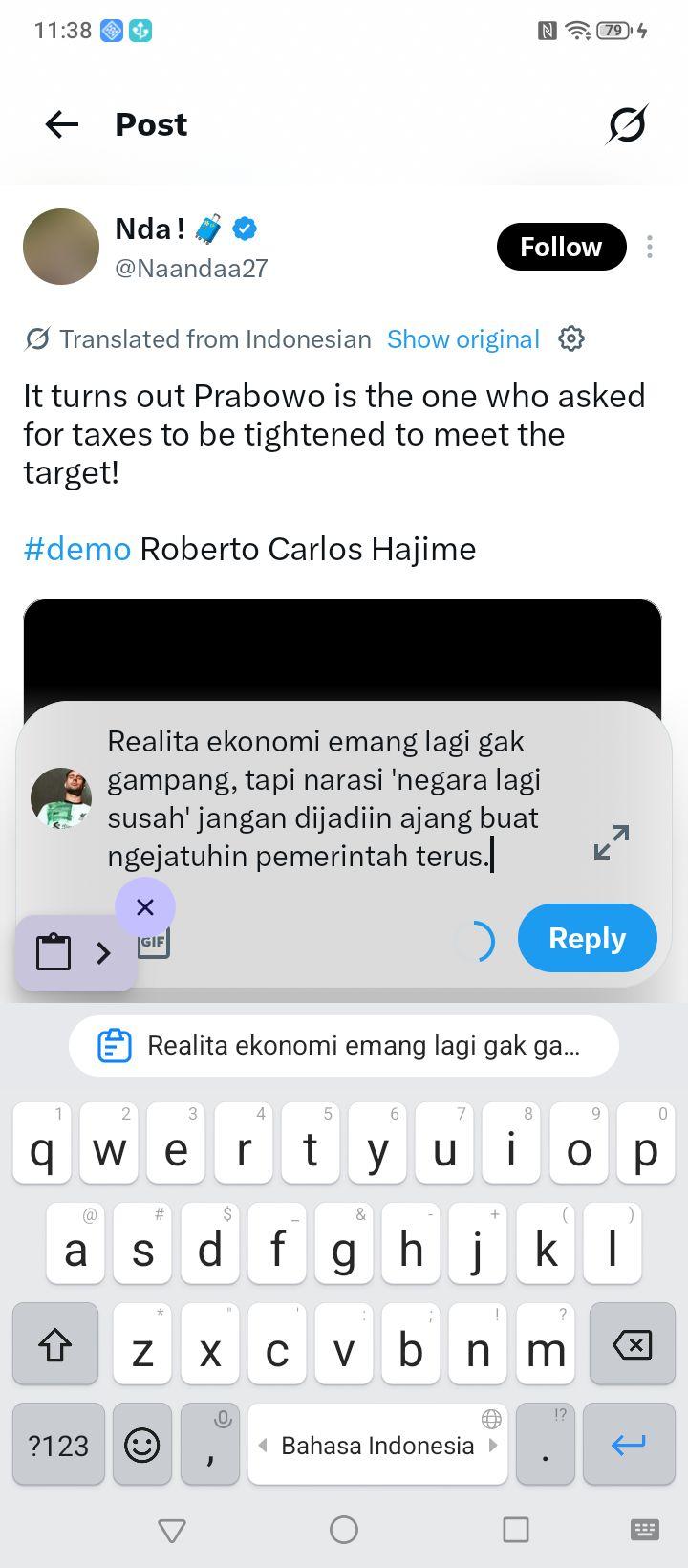Expand the reply composer to full screen
Viewport: 688px width, 1568px height.
[612, 841]
